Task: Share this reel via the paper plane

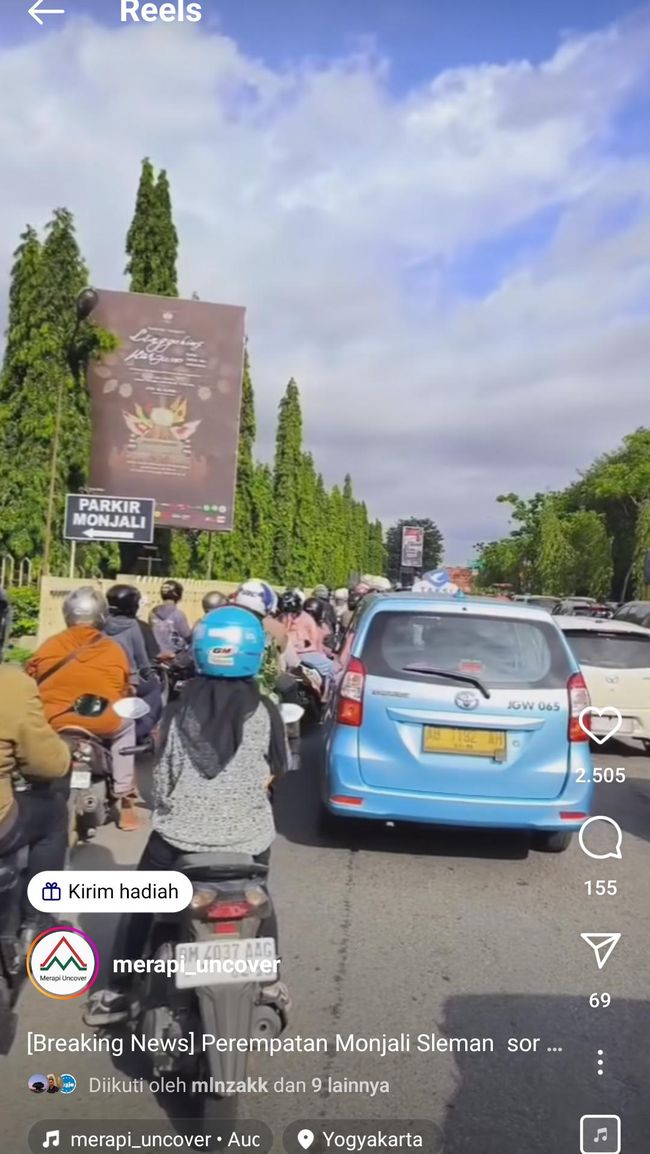Action: 600,950
